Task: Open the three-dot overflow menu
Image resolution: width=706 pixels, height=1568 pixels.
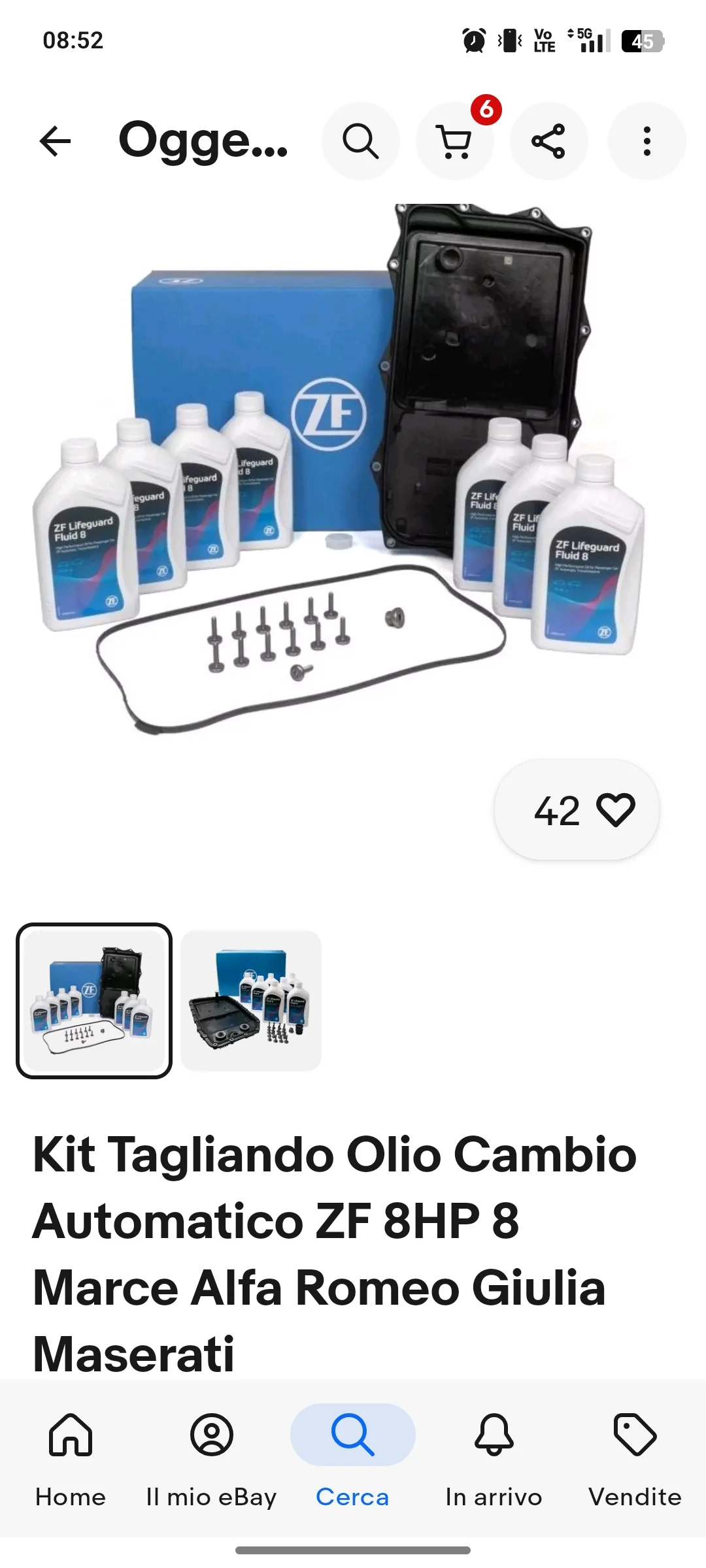Action: tap(647, 141)
